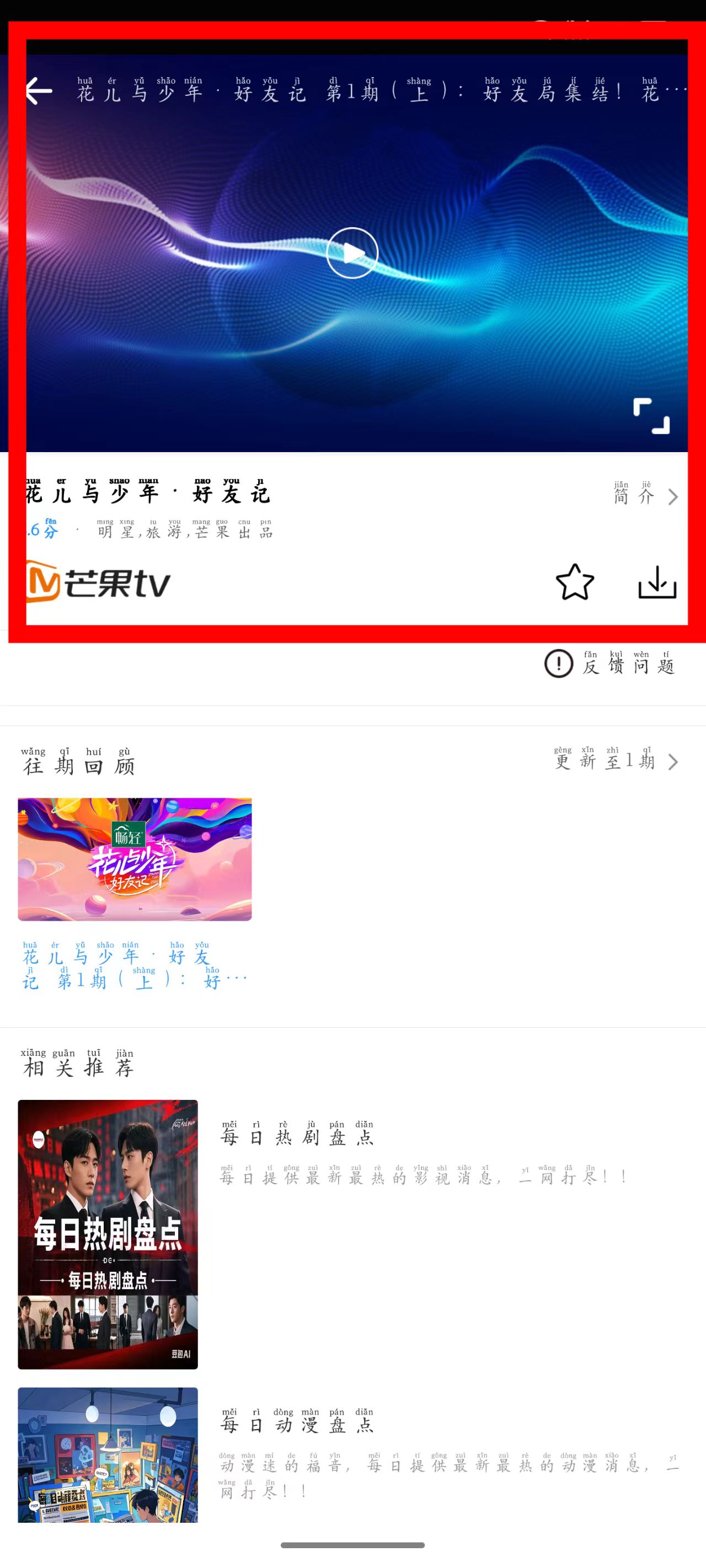Play the video
706x1568 pixels.
pos(352,253)
